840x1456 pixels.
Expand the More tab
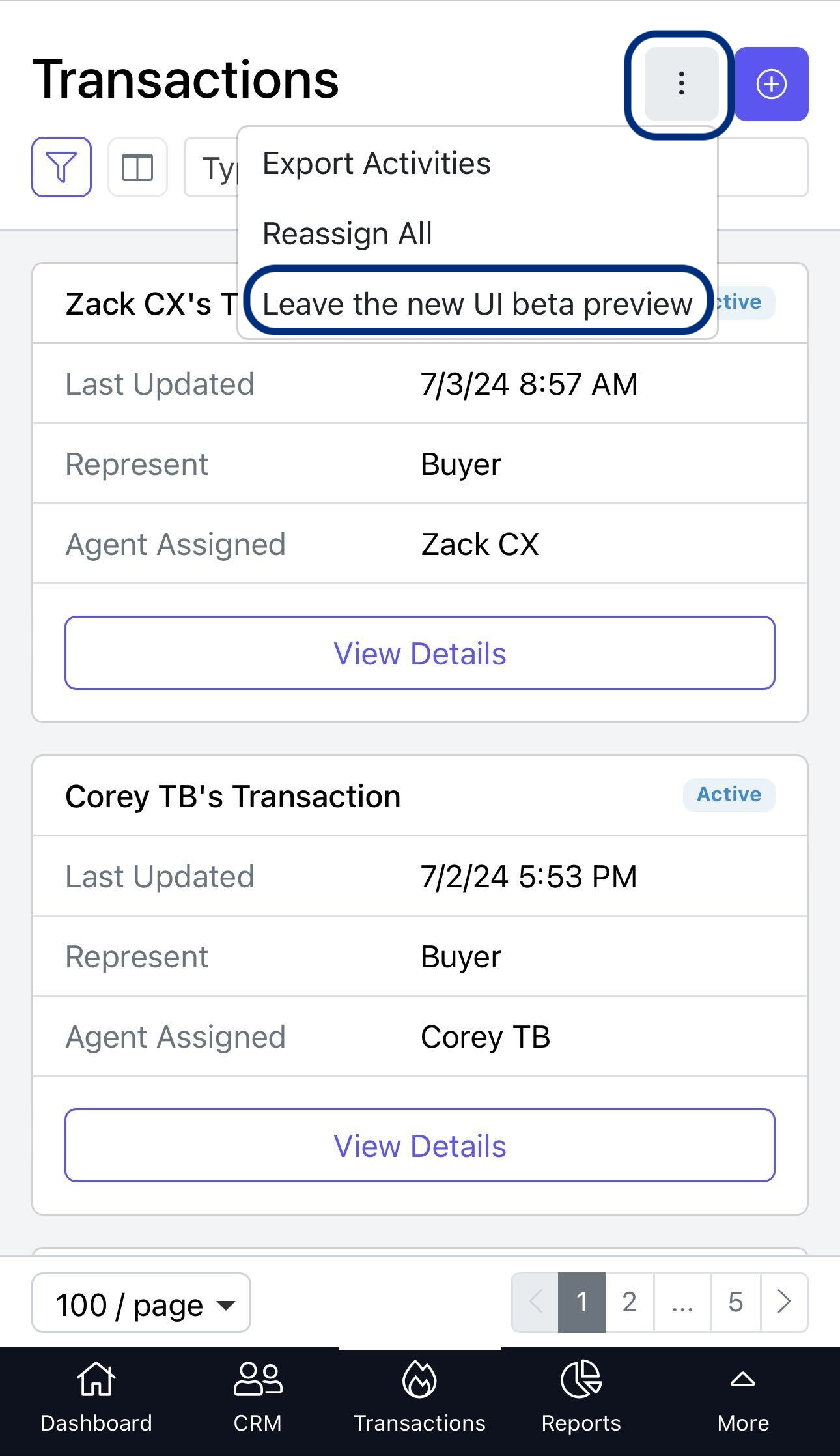tap(743, 1397)
